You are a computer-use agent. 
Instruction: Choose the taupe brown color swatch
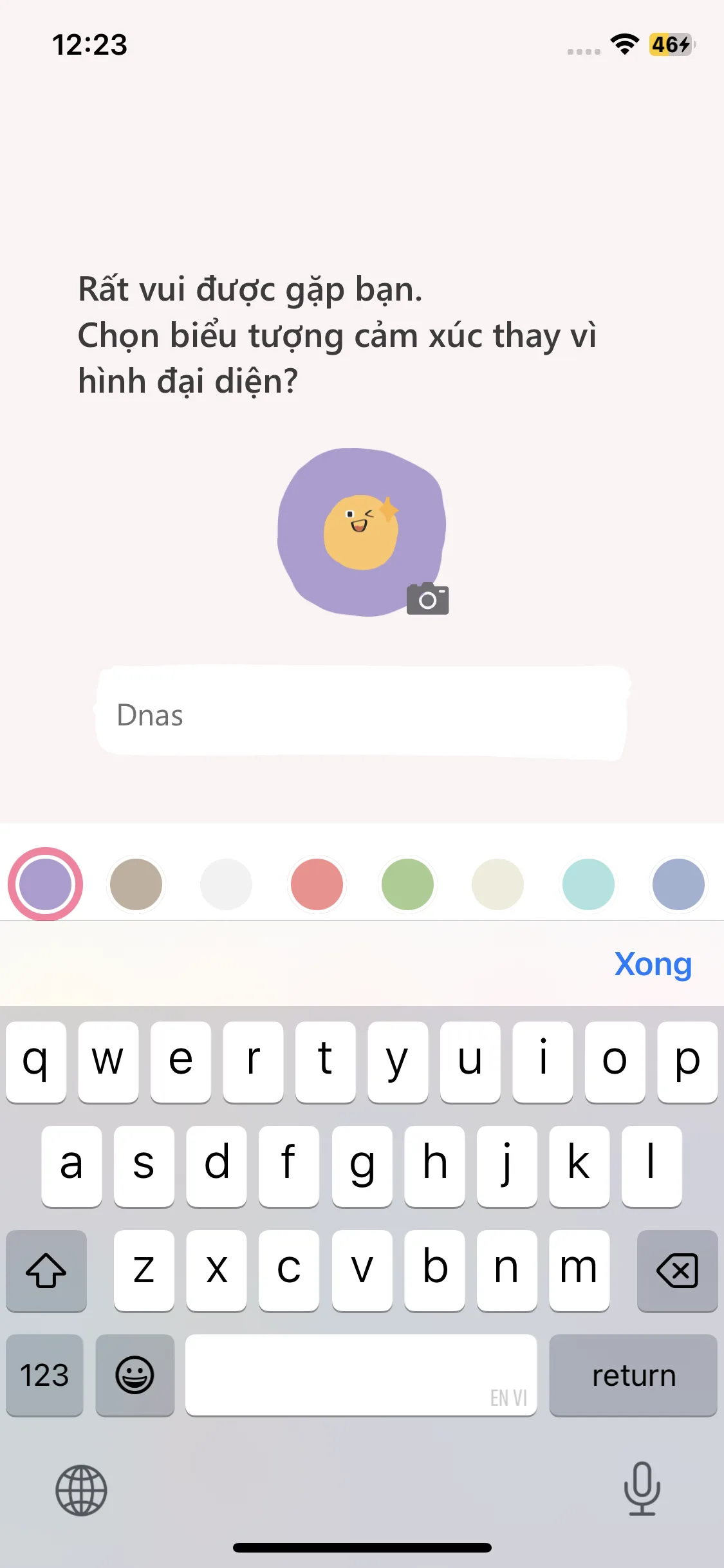point(136,884)
